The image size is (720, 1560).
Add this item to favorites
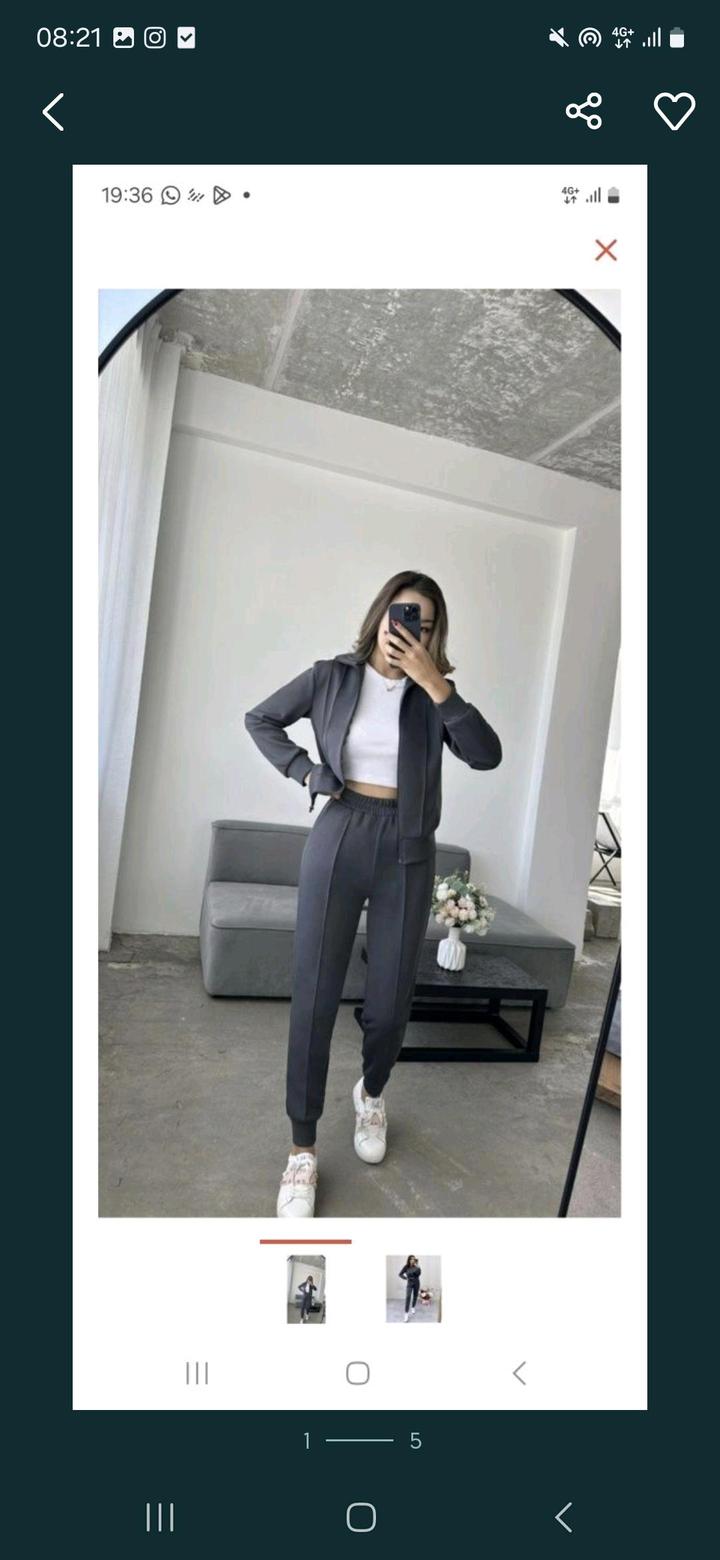674,111
